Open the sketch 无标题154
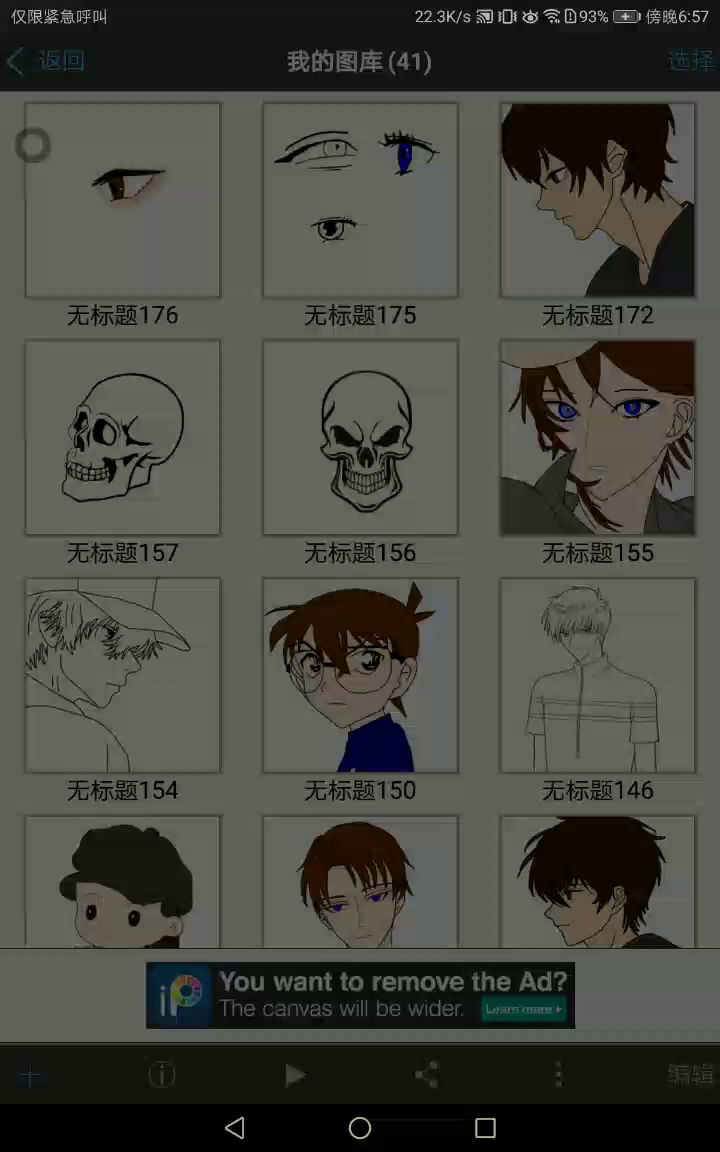Screen dimensions: 720x1152 123,675
